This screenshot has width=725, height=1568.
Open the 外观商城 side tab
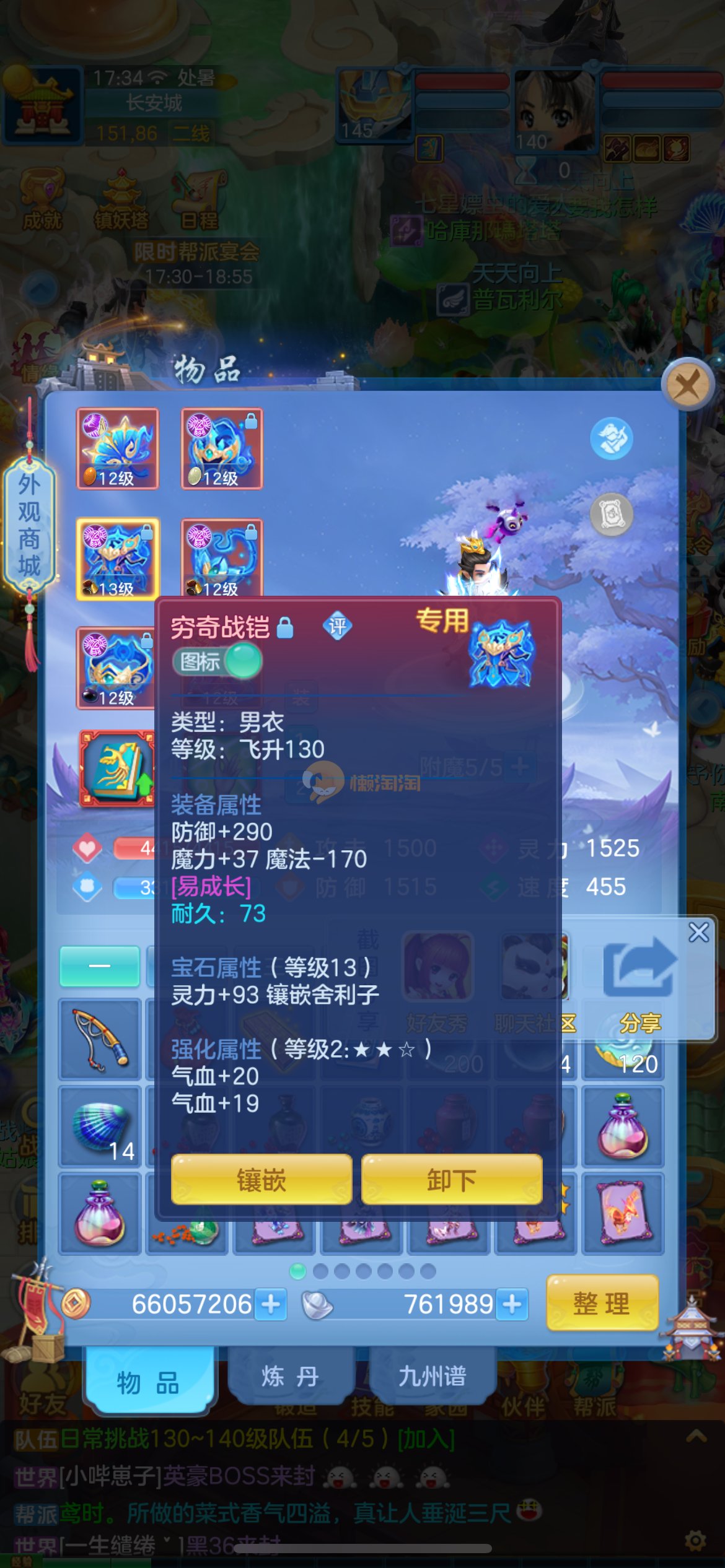point(29,524)
